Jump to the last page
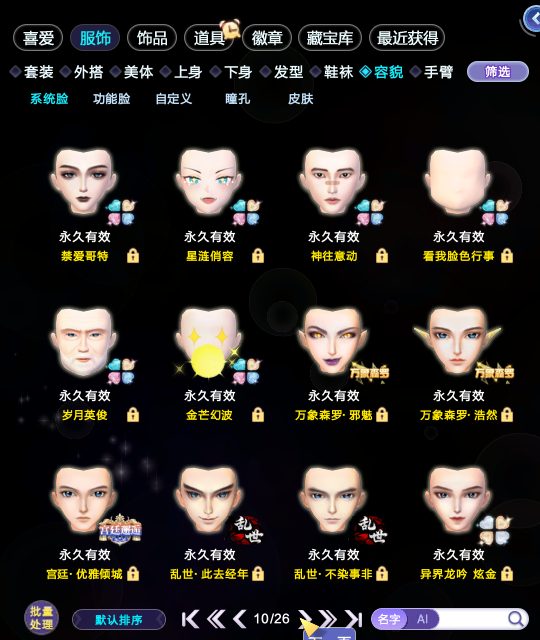 pyautogui.click(x=353, y=619)
